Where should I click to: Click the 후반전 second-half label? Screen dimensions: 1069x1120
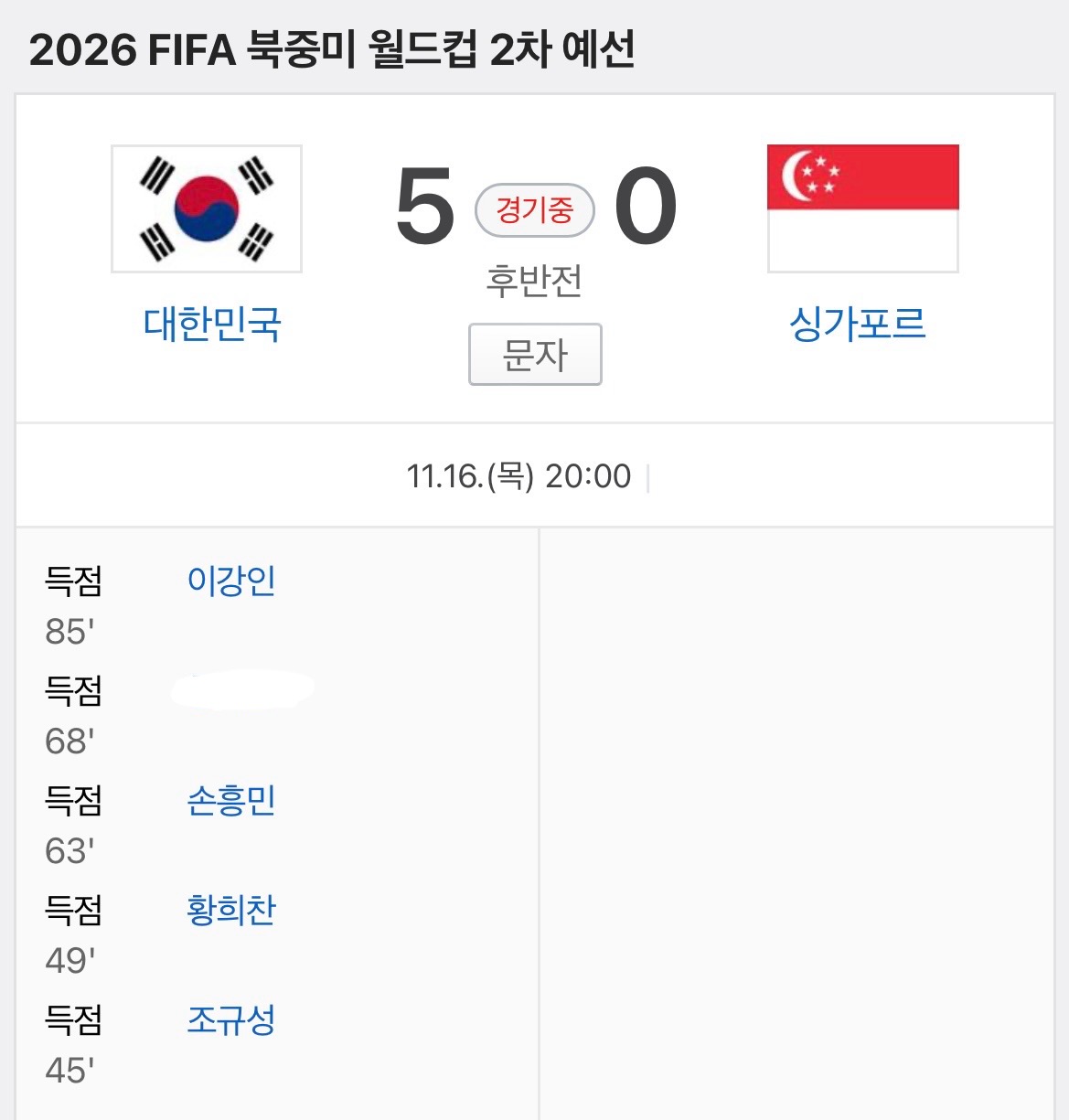pyautogui.click(x=535, y=283)
